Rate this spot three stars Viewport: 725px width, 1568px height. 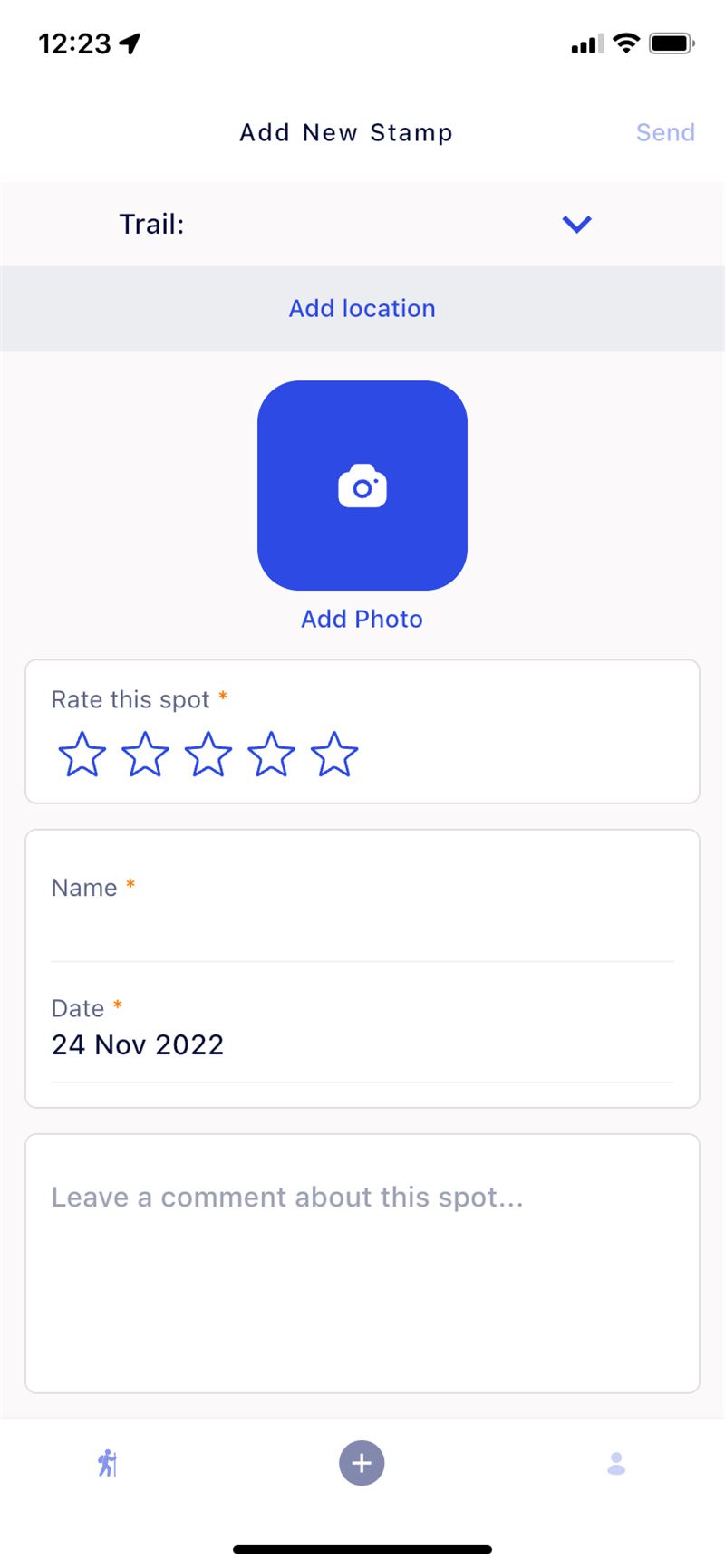click(x=208, y=754)
